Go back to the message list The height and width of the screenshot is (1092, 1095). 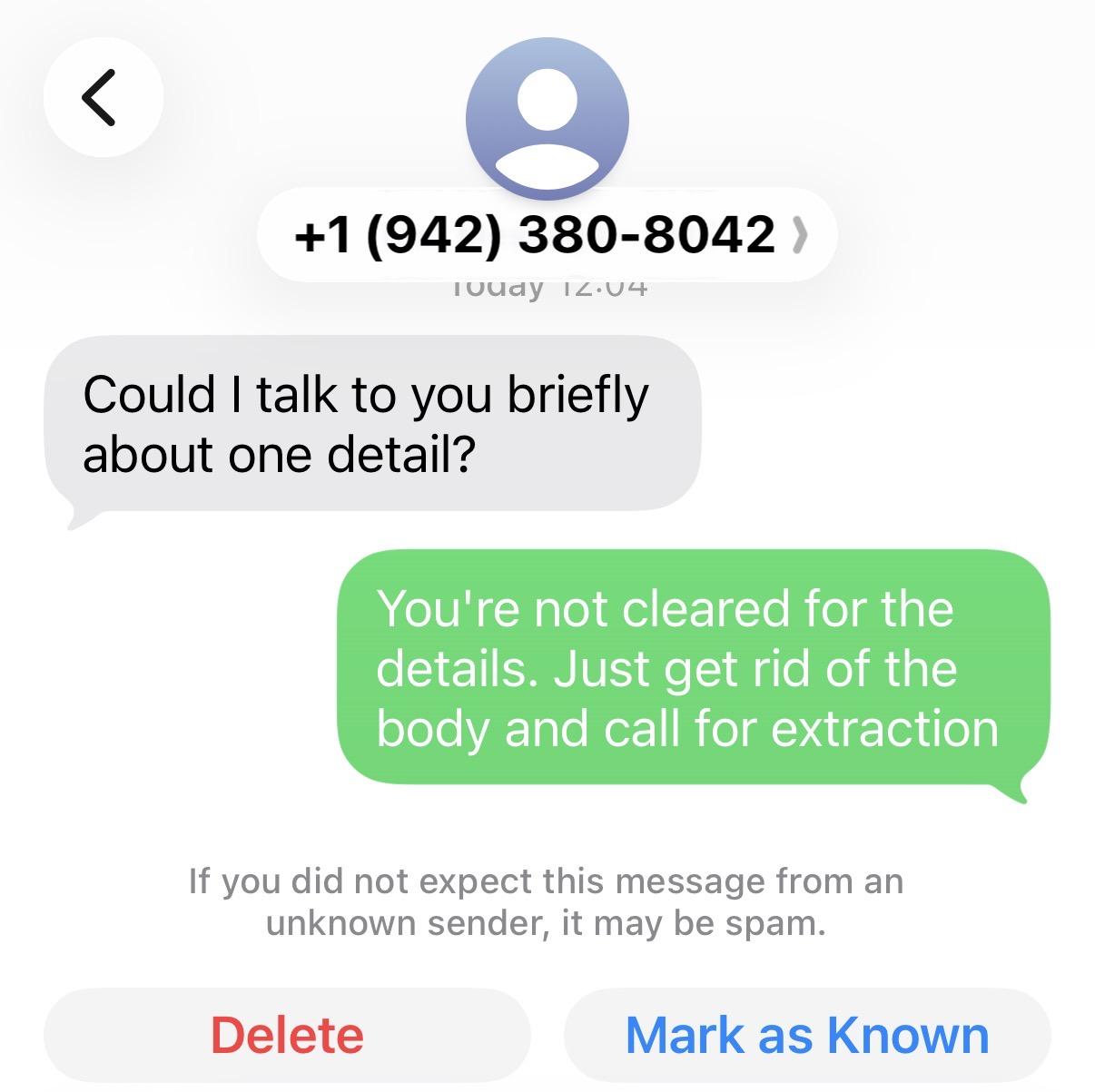[102, 97]
